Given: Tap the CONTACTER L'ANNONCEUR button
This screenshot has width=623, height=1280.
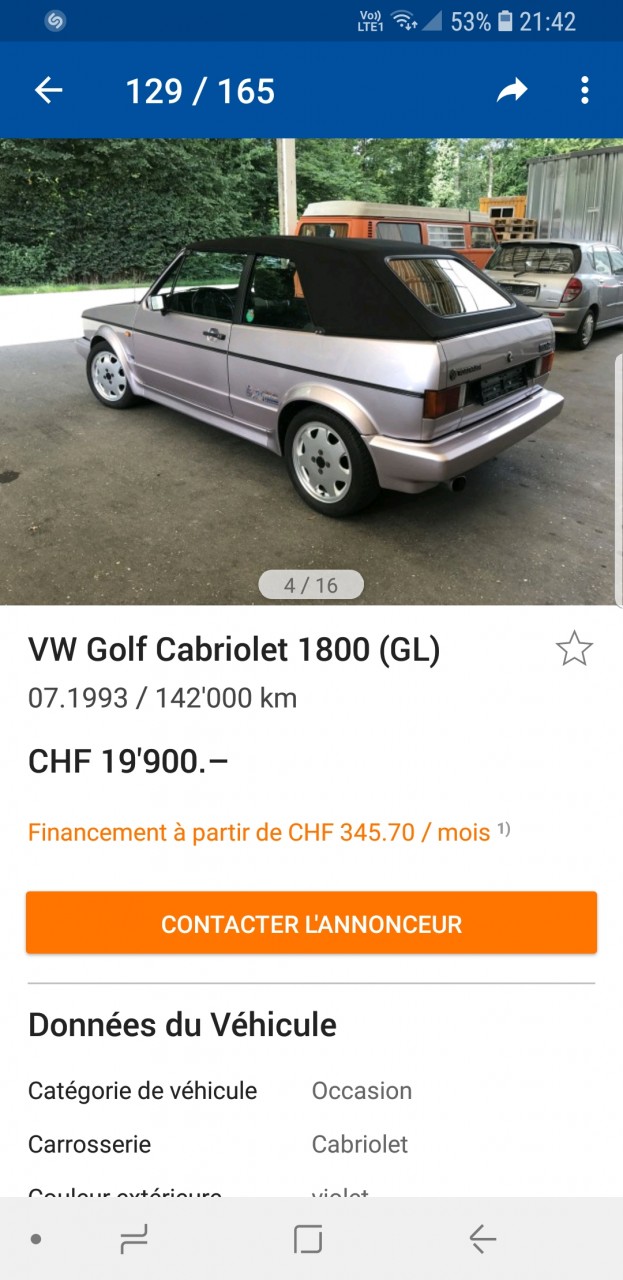Looking at the screenshot, I should pyautogui.click(x=311, y=923).
